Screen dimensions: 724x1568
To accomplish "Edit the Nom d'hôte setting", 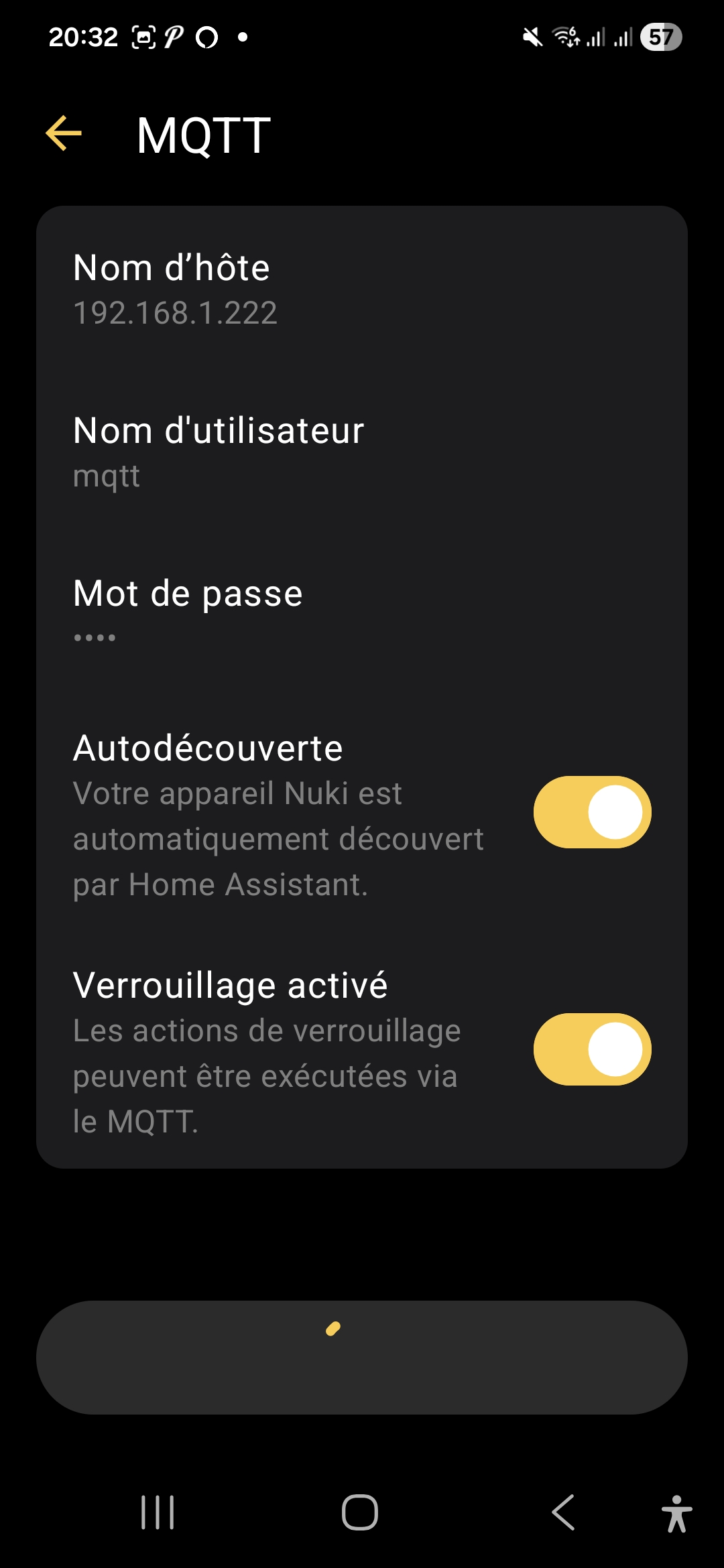I will coord(362,289).
